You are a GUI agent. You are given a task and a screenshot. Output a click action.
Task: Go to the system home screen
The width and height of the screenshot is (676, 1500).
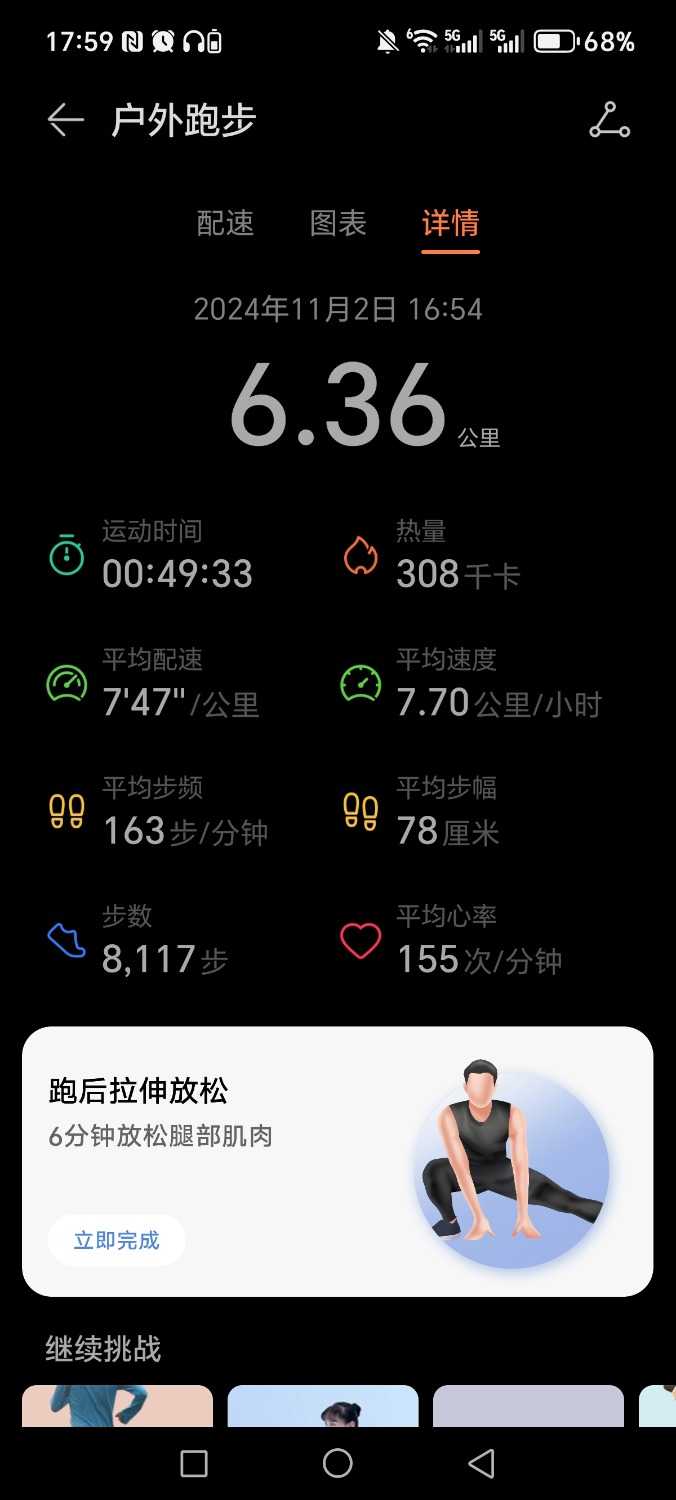click(x=338, y=1464)
